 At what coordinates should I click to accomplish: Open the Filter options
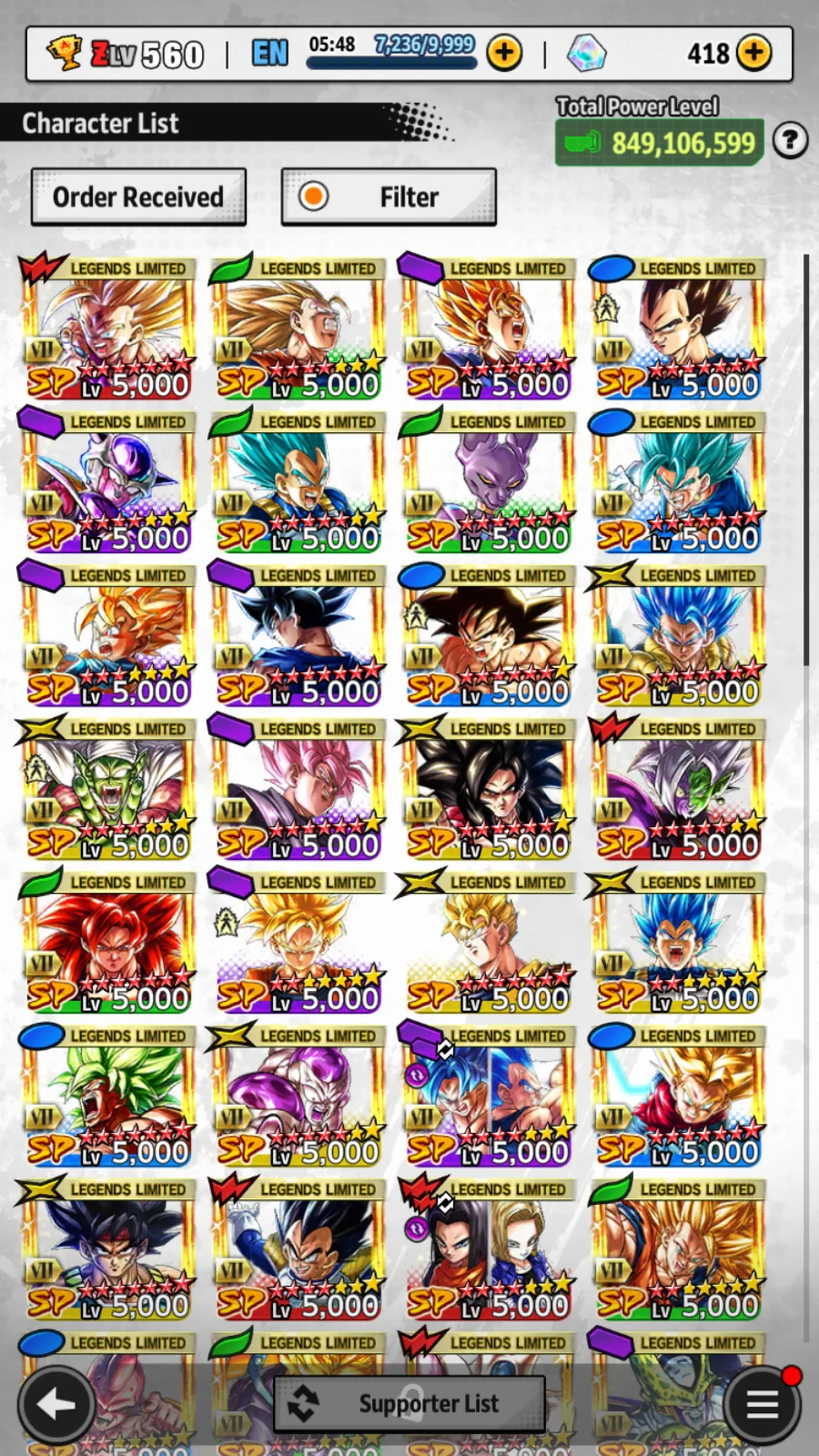(389, 197)
